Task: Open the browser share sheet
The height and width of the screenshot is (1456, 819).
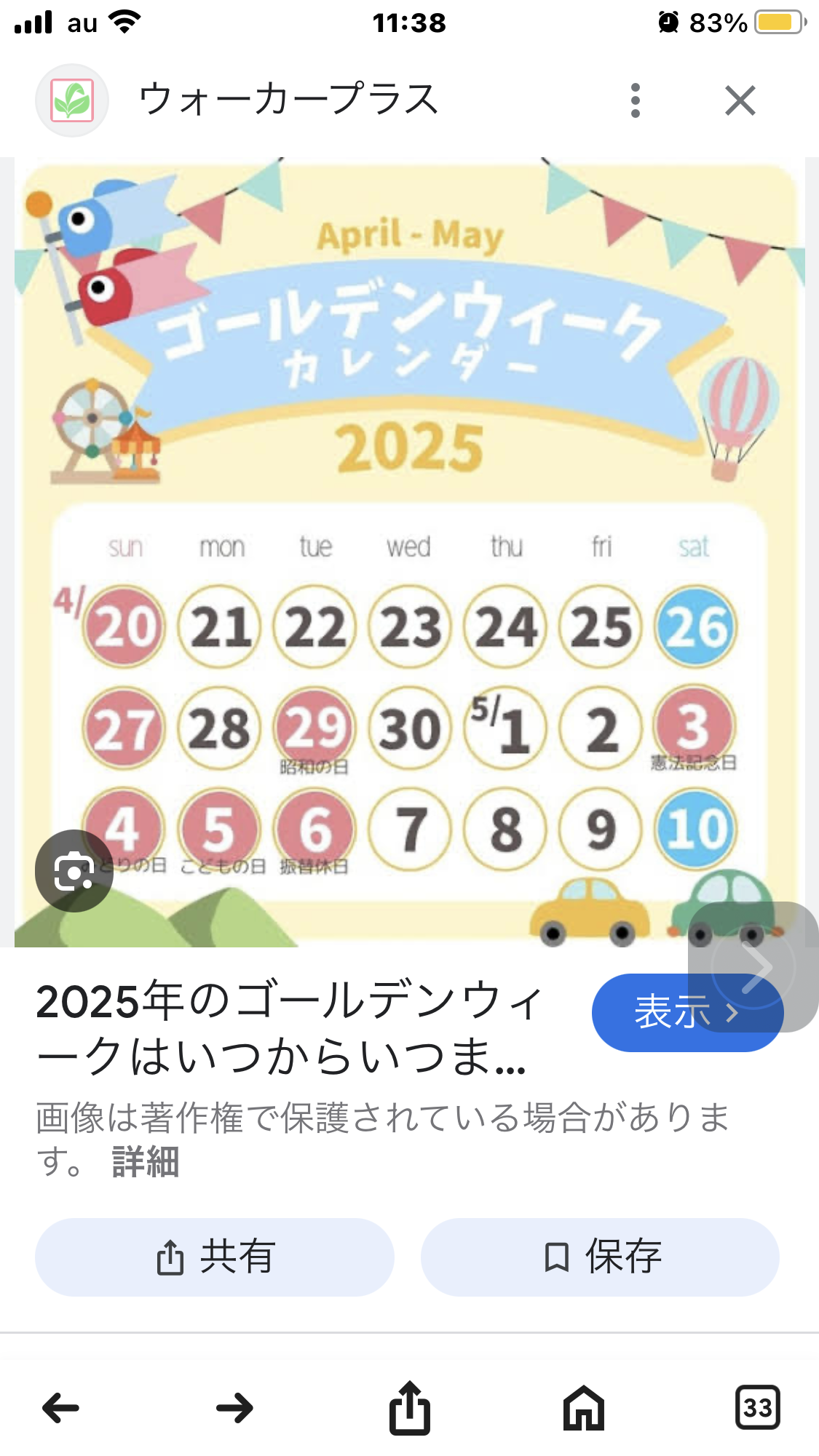Action: [x=409, y=1408]
